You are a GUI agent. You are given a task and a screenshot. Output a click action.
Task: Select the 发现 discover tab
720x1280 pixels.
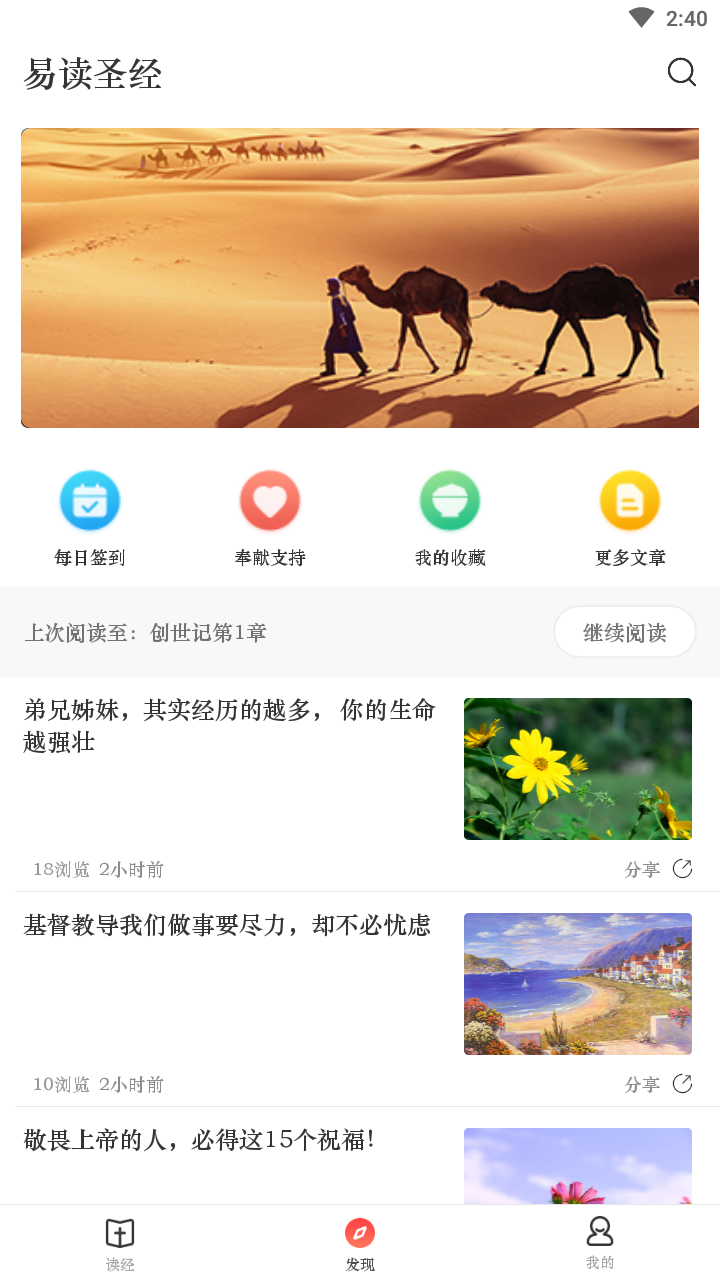click(359, 1240)
